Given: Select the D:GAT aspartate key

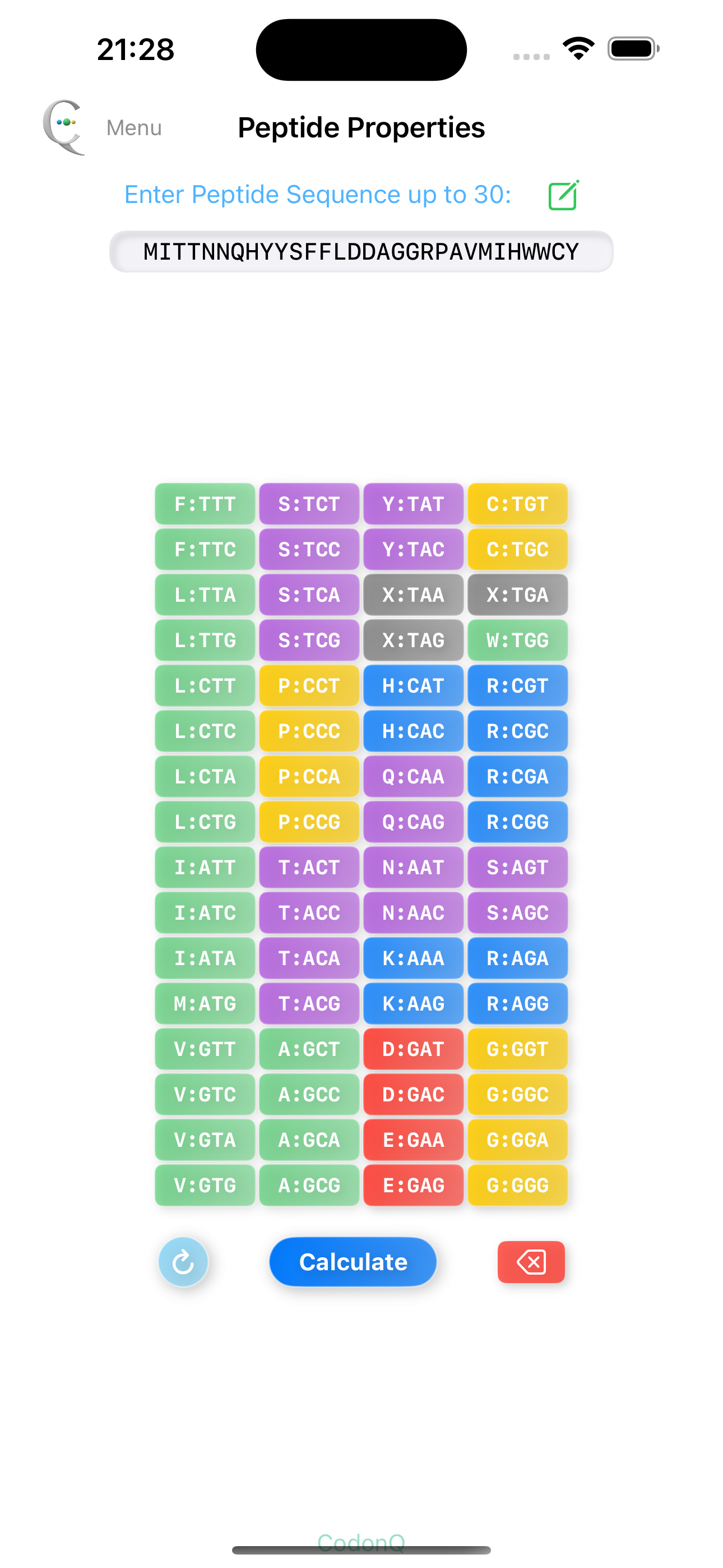Looking at the screenshot, I should coord(413,1049).
